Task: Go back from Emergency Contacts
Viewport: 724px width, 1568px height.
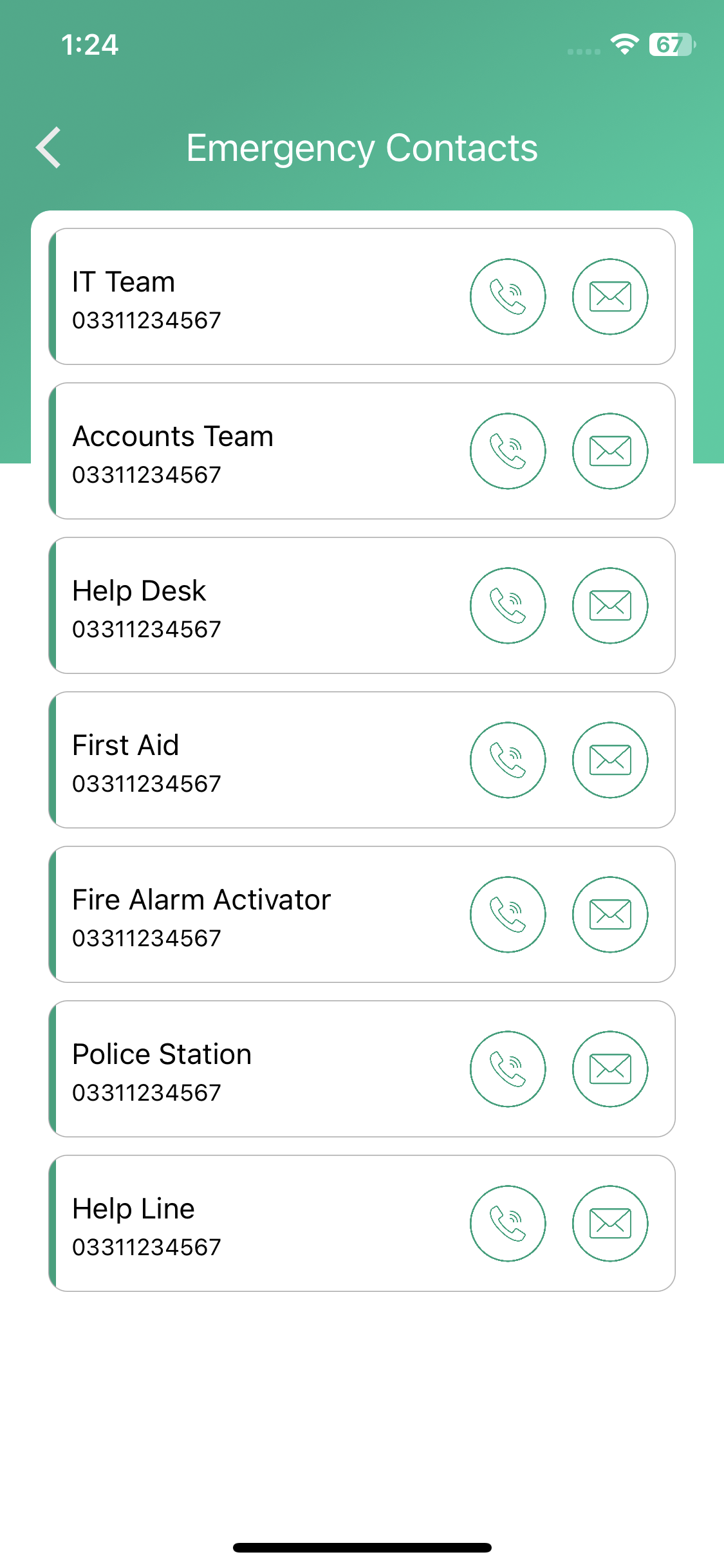Action: (x=49, y=147)
